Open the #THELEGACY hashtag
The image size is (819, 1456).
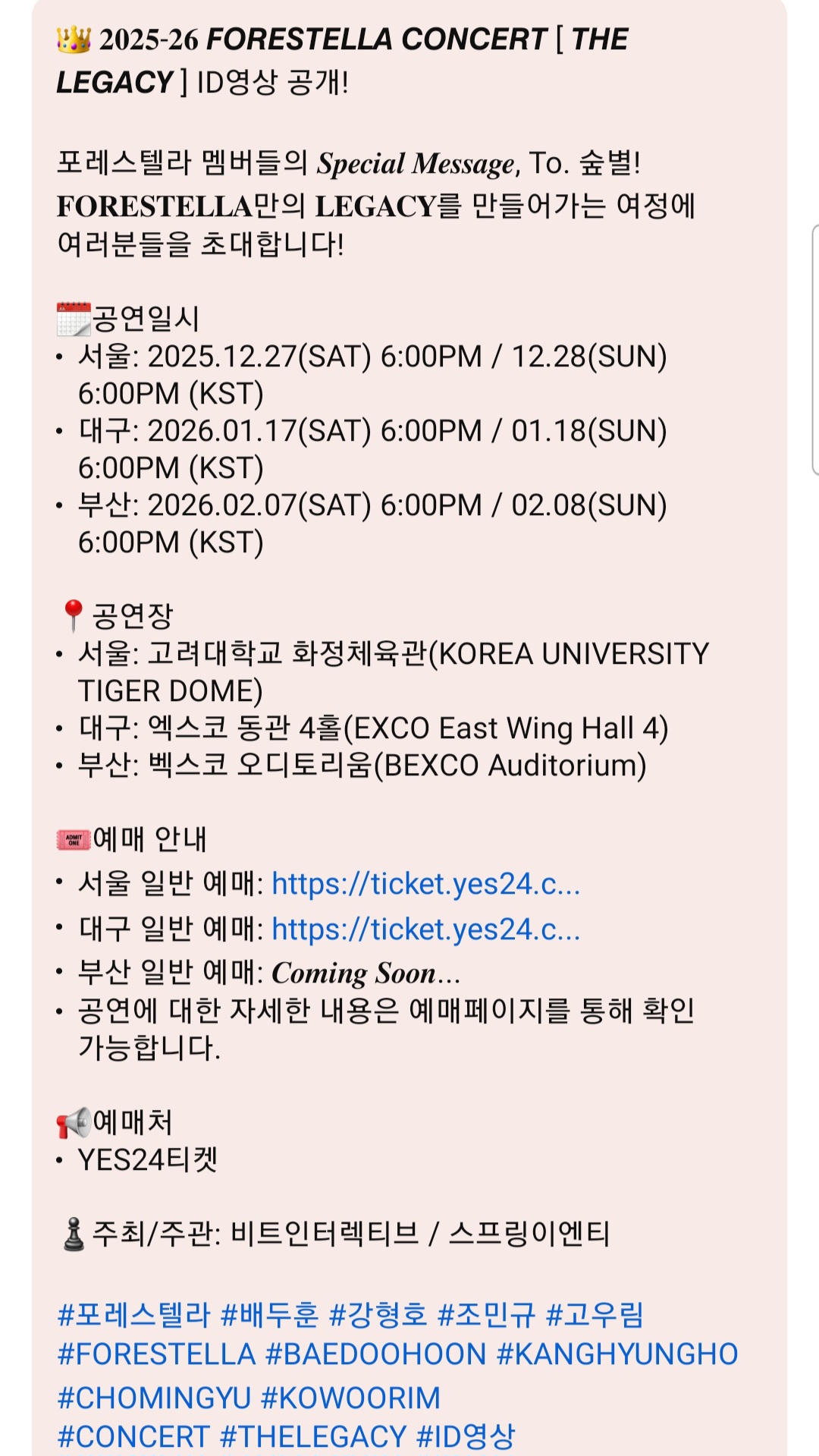click(313, 1437)
